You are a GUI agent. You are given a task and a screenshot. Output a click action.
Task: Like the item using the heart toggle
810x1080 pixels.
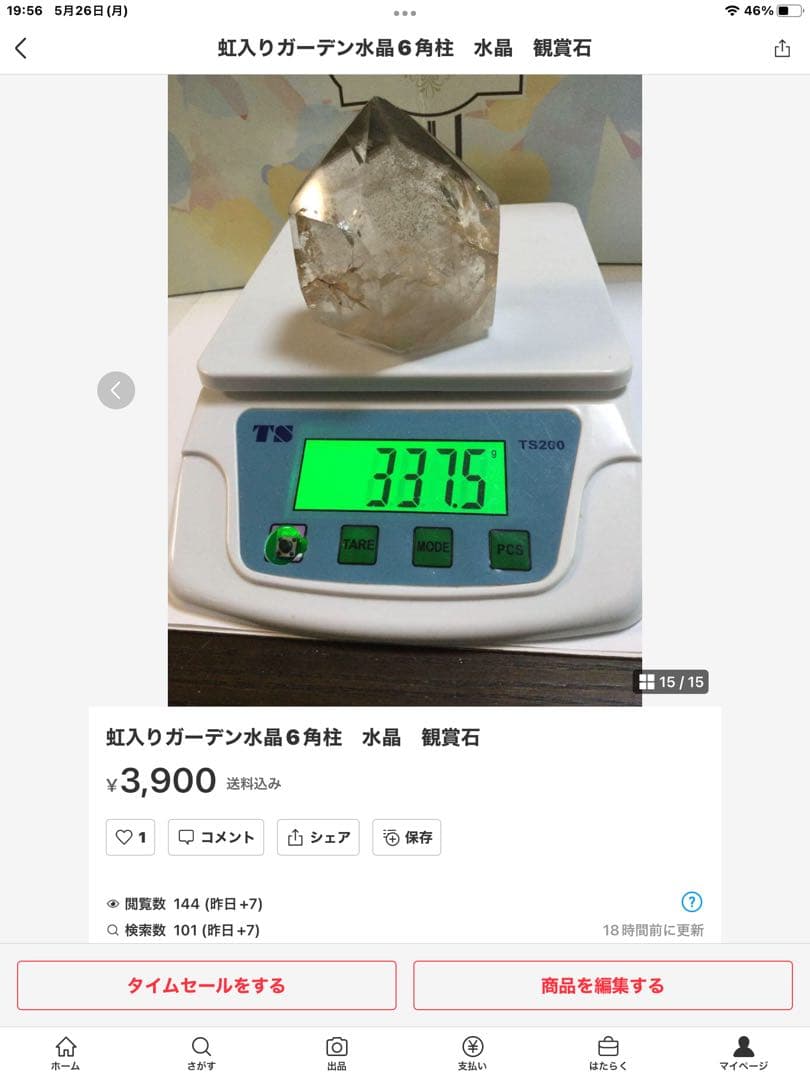pyautogui.click(x=129, y=837)
